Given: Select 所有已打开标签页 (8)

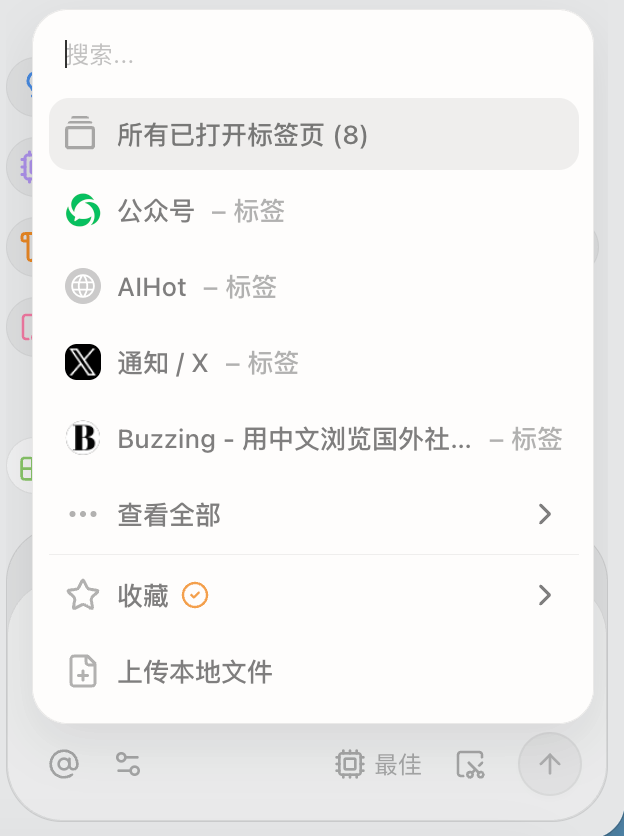Looking at the screenshot, I should point(313,134).
